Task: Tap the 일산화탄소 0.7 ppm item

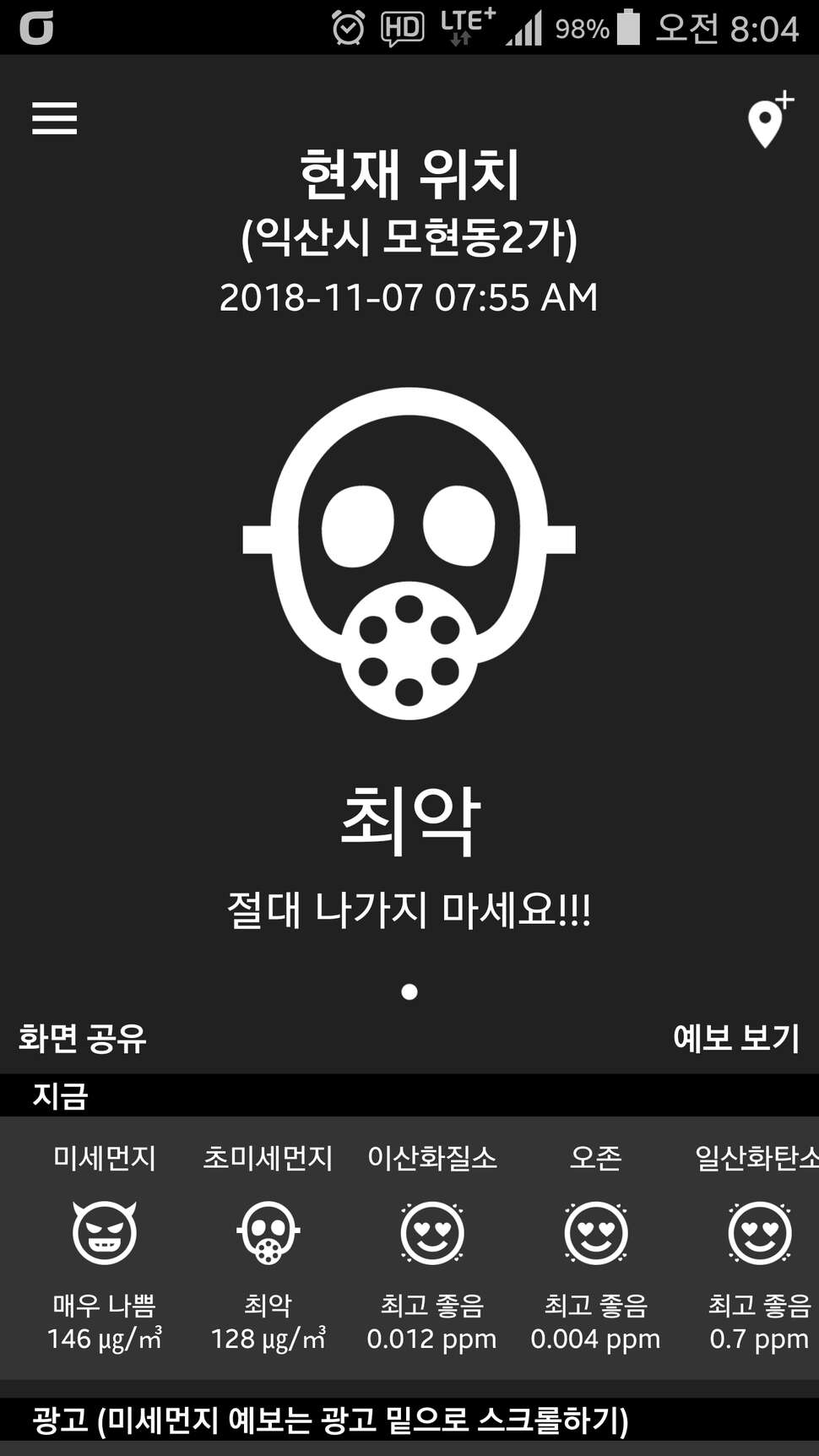Action: [x=757, y=1248]
